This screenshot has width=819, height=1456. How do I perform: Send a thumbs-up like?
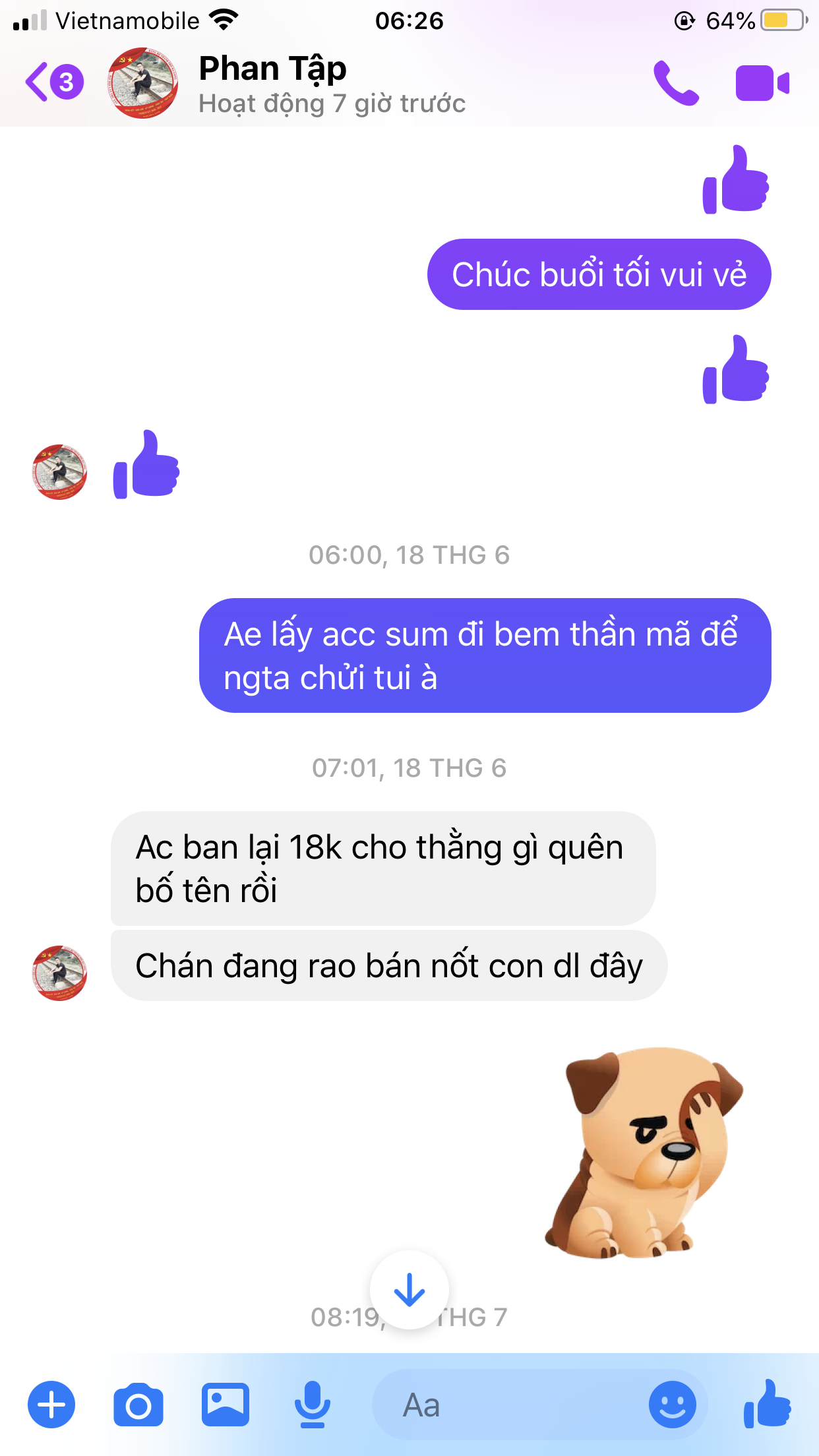click(x=768, y=1405)
